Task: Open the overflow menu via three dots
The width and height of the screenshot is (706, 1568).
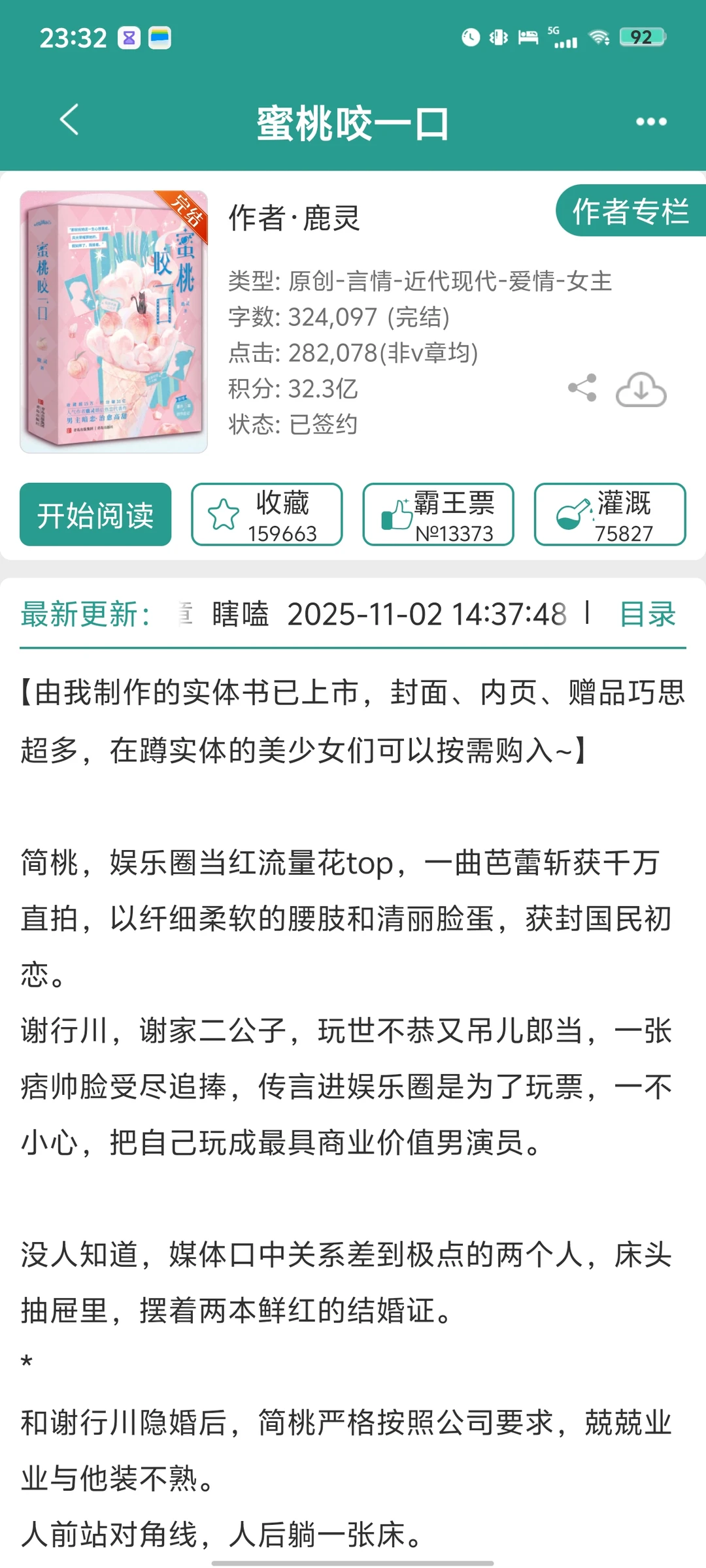Action: [x=652, y=122]
